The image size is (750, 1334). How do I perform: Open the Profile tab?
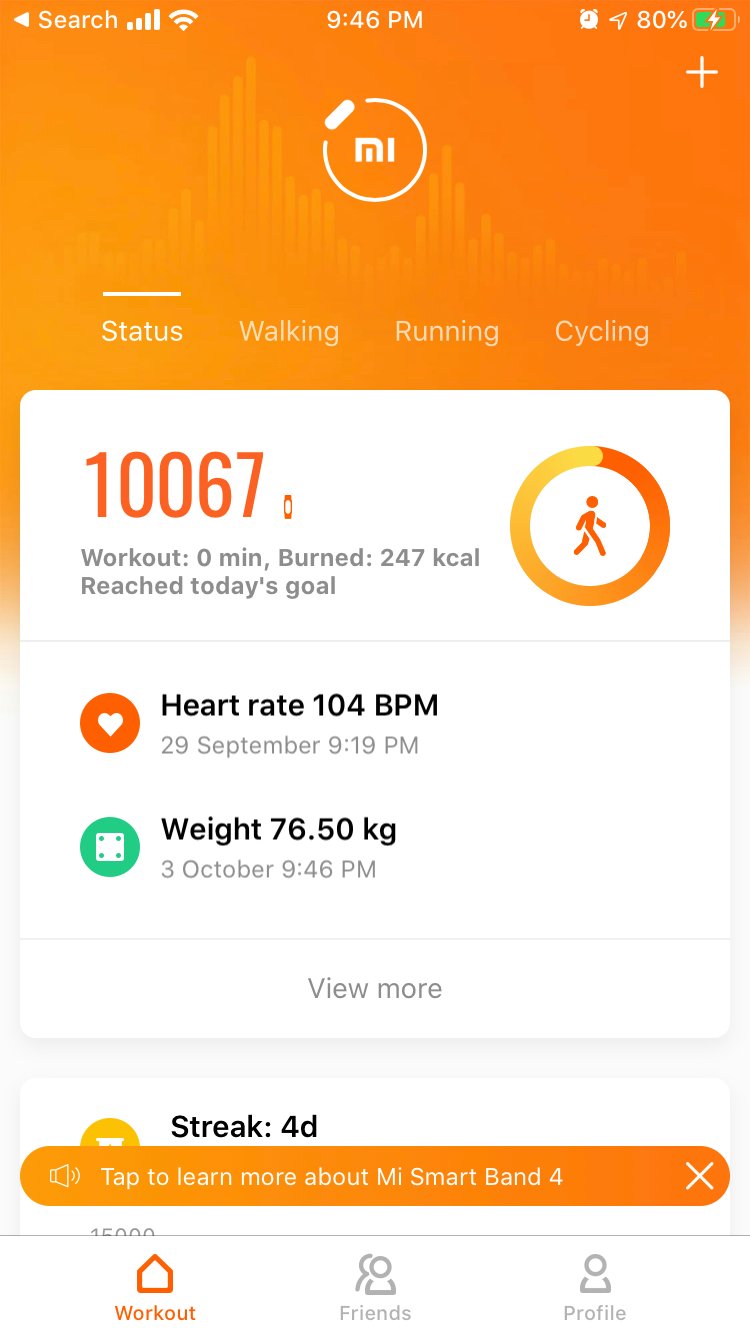pos(594,1287)
